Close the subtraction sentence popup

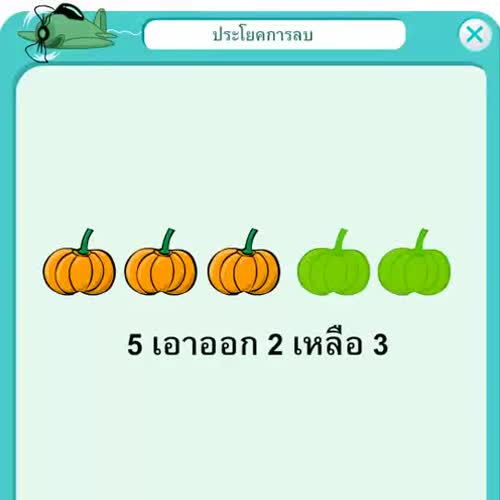pos(475,35)
